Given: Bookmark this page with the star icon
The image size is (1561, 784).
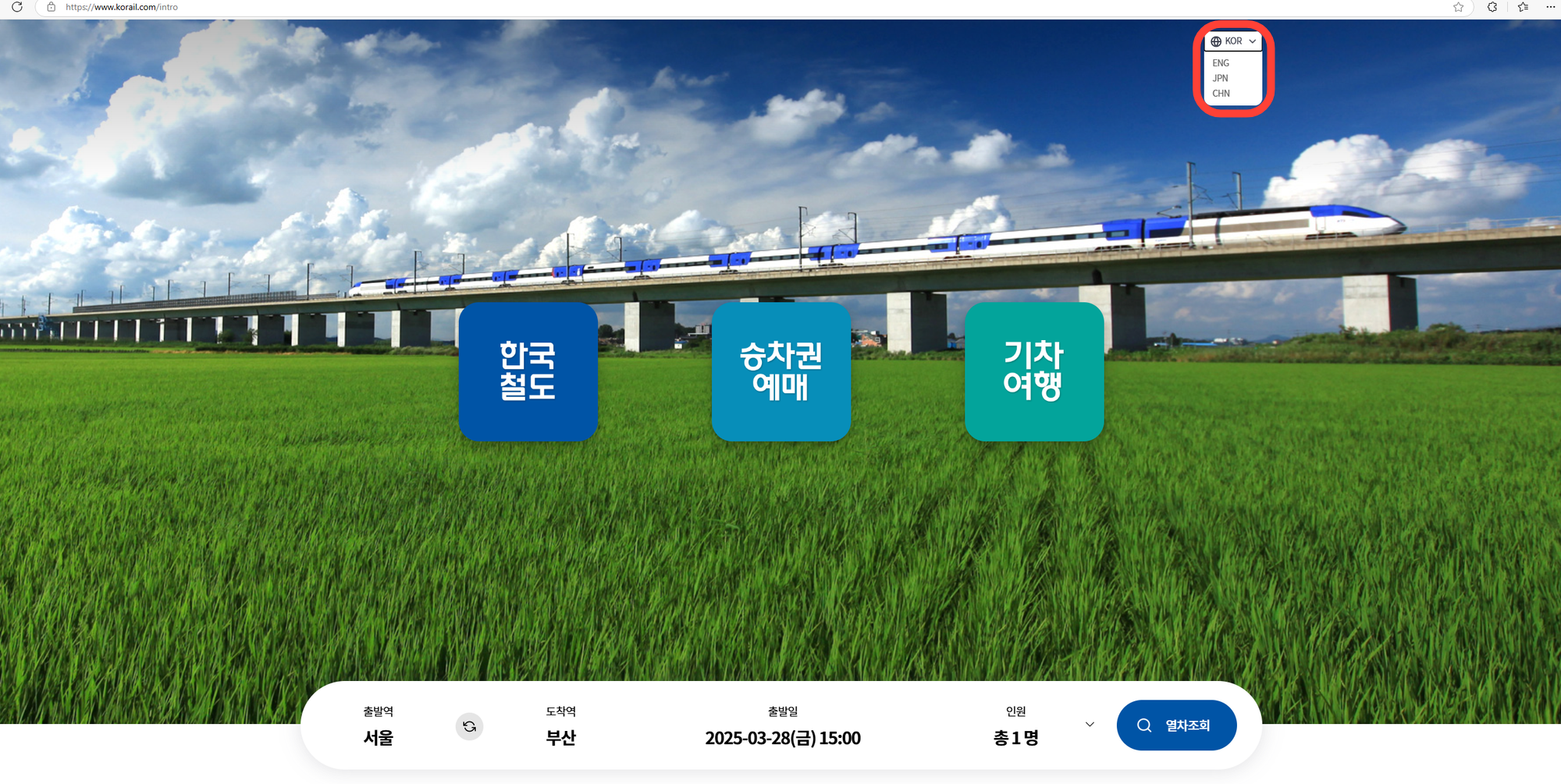Looking at the screenshot, I should 1458,7.
